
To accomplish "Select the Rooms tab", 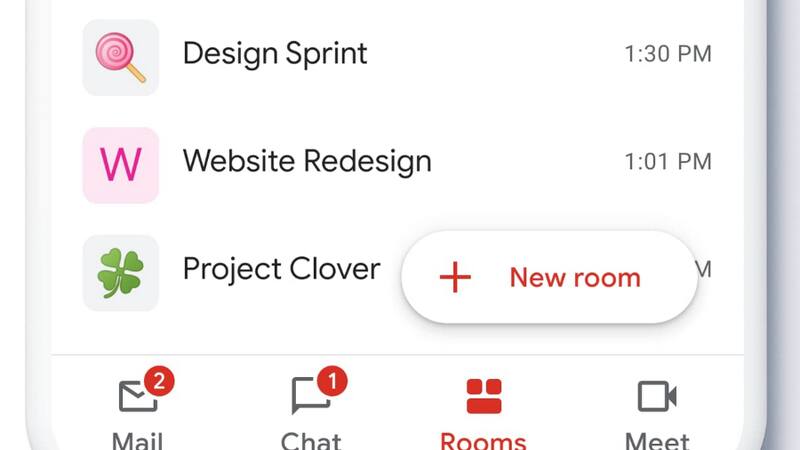I will click(484, 410).
